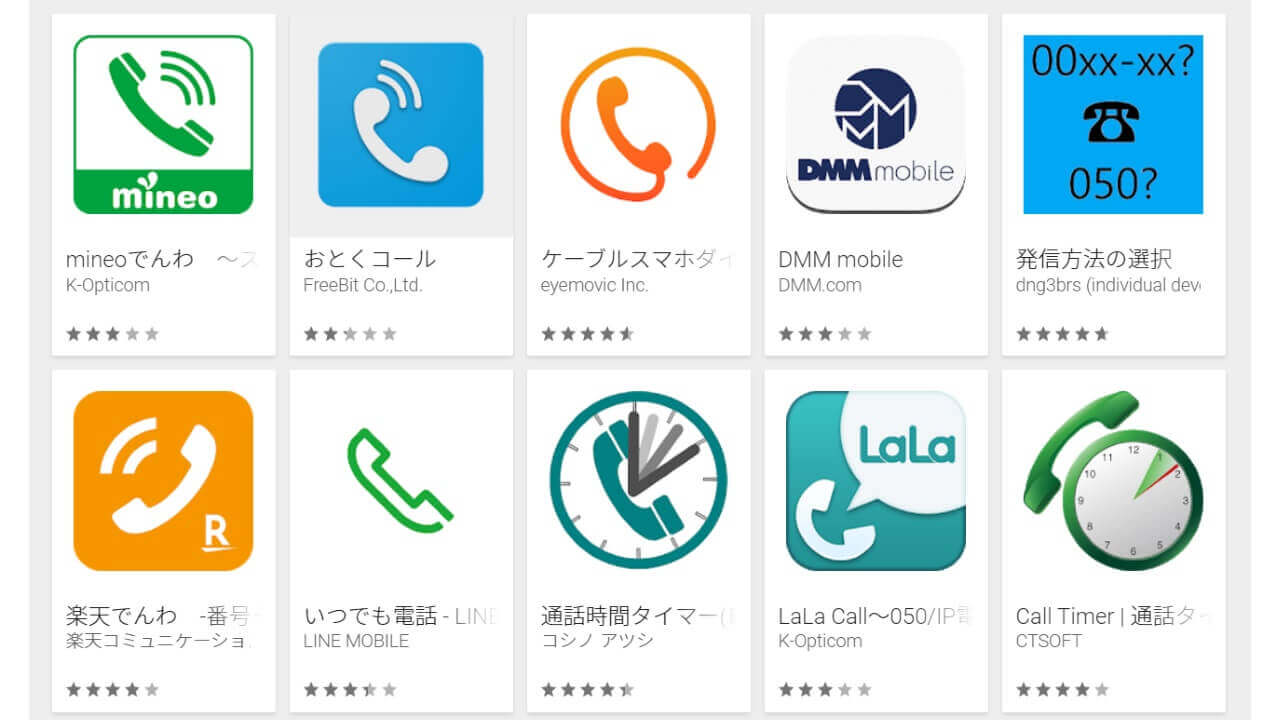Image resolution: width=1280 pixels, height=720 pixels.
Task: Select the ケーブルスマホダイヤル app by eyemovic
Action: tap(638, 125)
